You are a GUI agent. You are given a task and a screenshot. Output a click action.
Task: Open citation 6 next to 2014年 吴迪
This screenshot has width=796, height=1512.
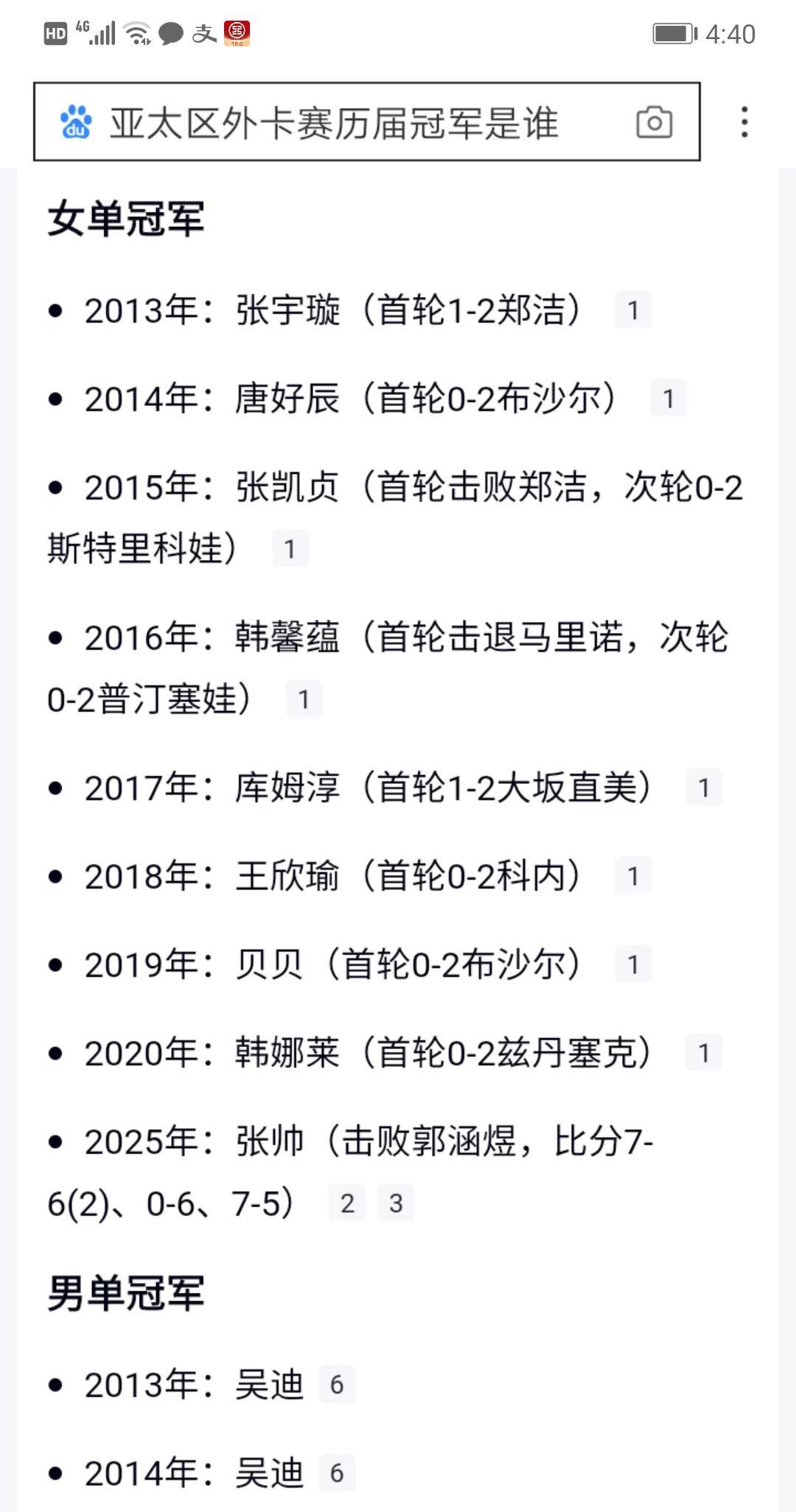point(337,1472)
